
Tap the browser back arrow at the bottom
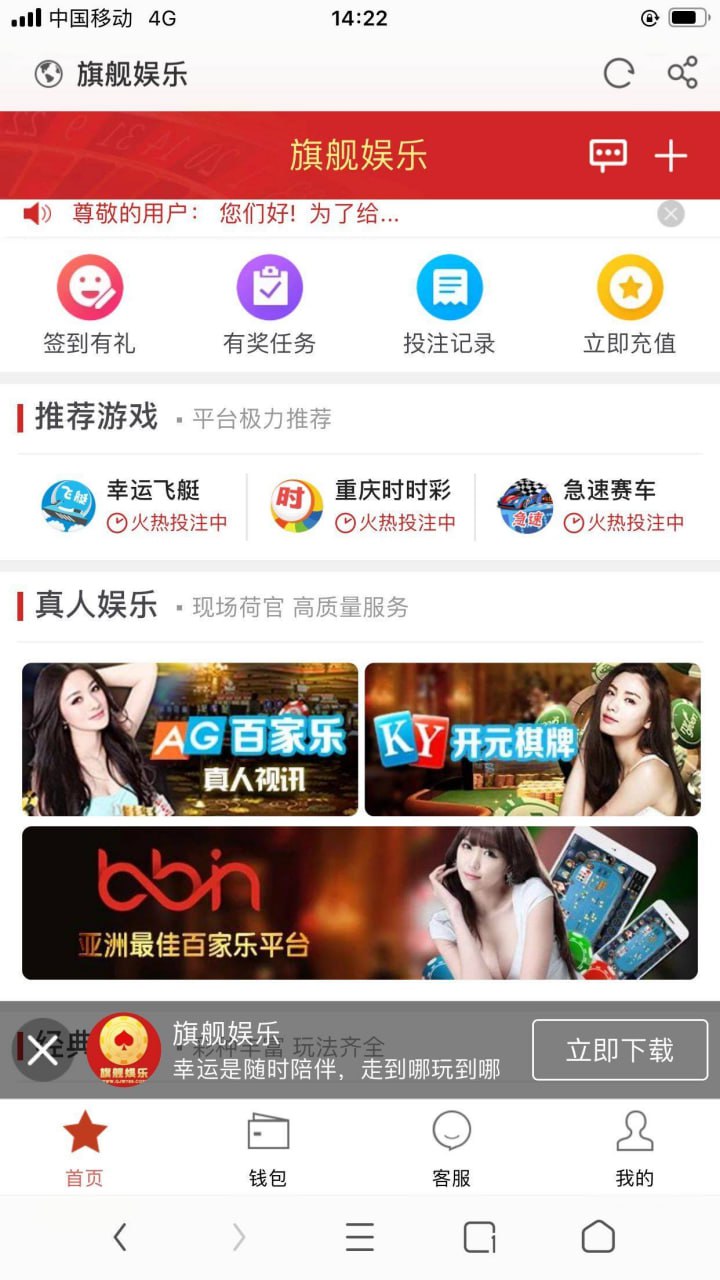pyautogui.click(x=120, y=1237)
